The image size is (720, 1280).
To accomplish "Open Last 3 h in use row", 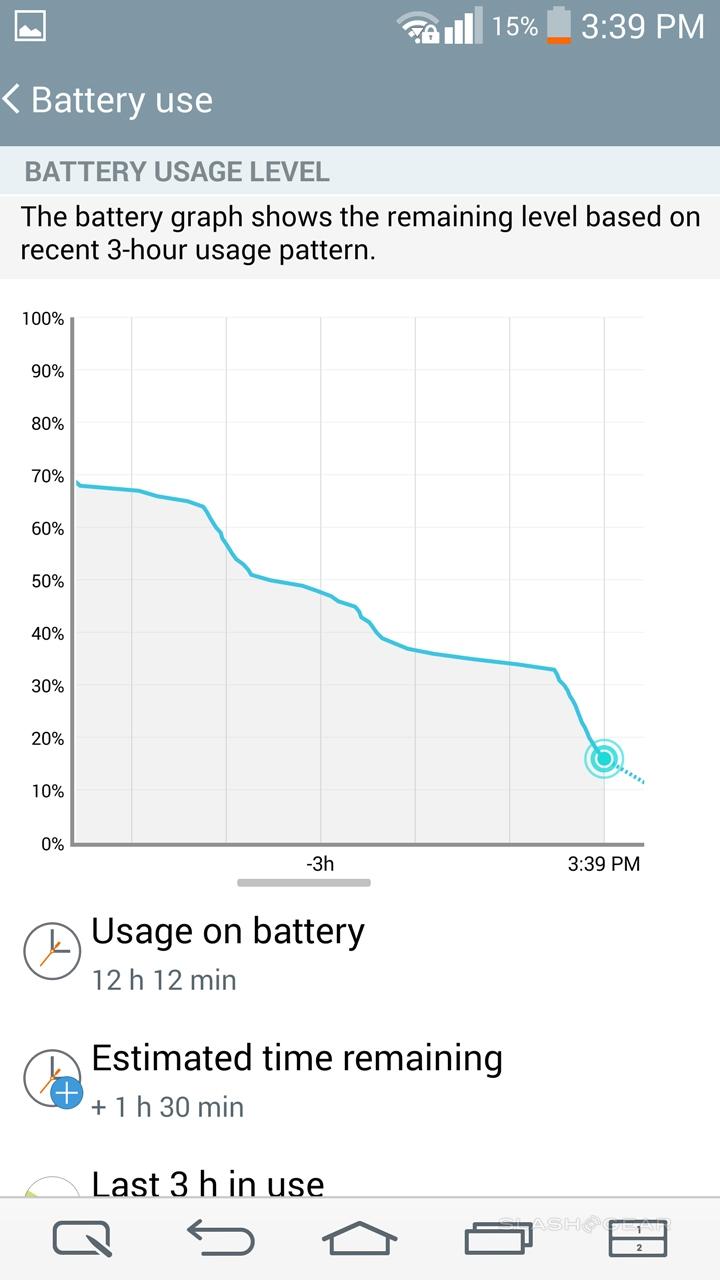I will (208, 1184).
